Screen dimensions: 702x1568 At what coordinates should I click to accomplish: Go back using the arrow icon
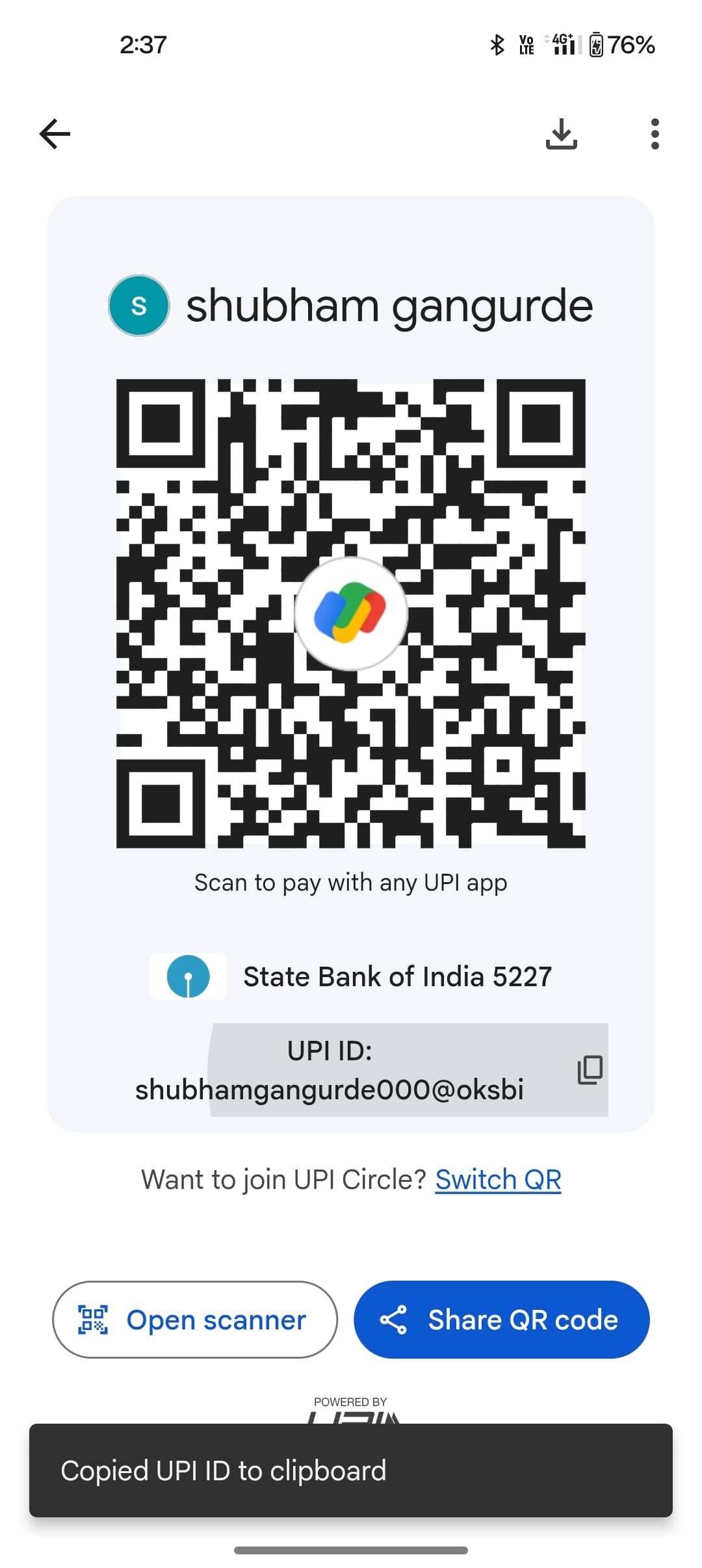click(55, 134)
